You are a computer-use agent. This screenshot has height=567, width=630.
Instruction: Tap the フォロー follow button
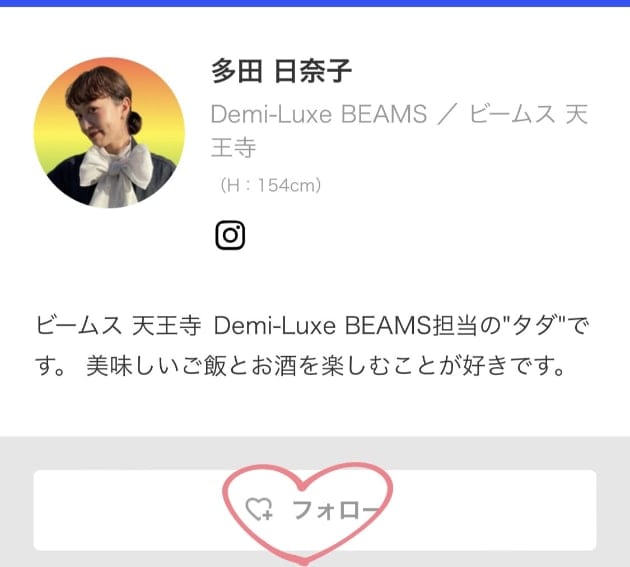tap(314, 510)
